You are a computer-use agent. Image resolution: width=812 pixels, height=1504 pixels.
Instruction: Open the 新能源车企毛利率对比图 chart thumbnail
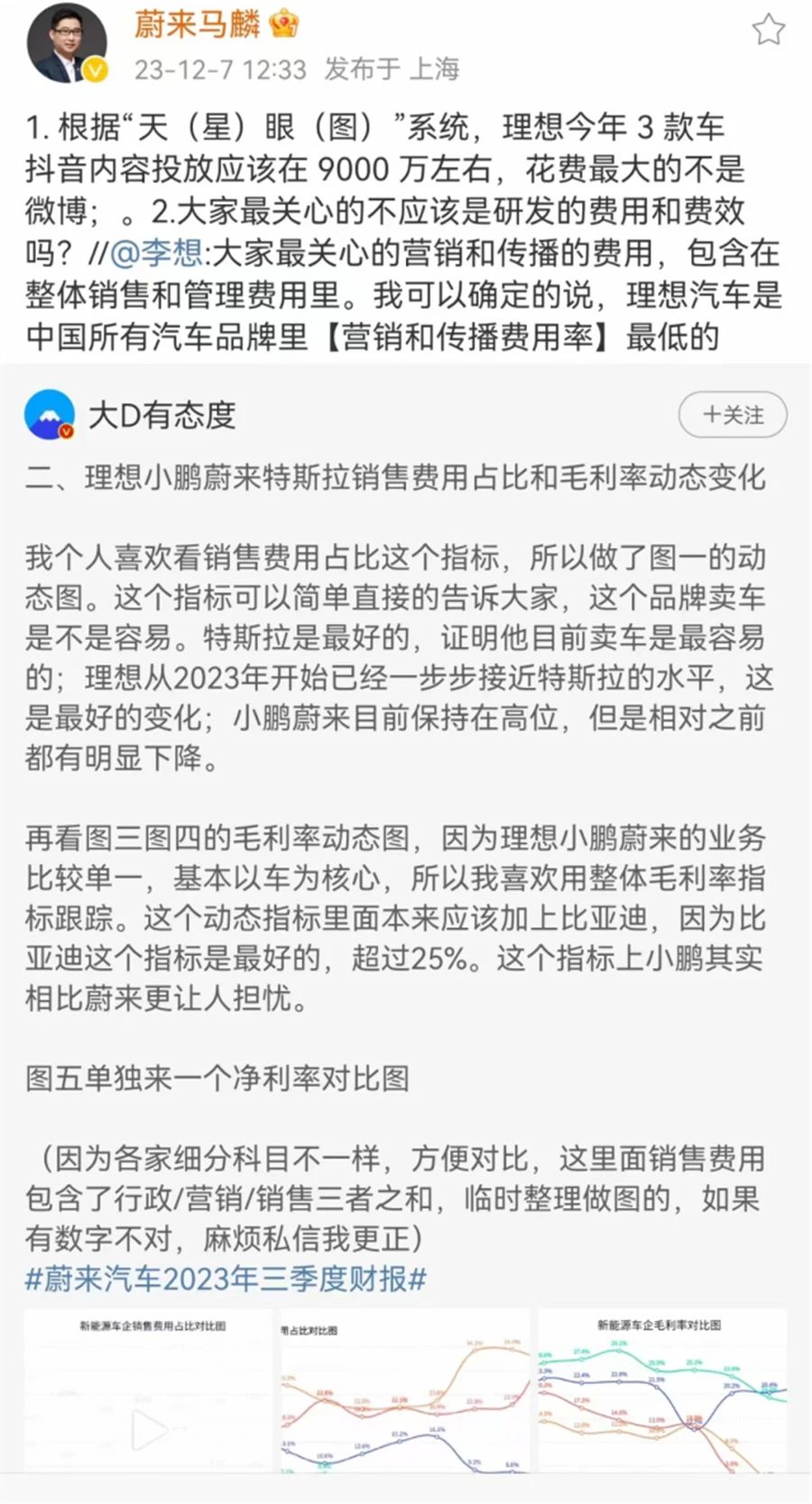tap(662, 1390)
